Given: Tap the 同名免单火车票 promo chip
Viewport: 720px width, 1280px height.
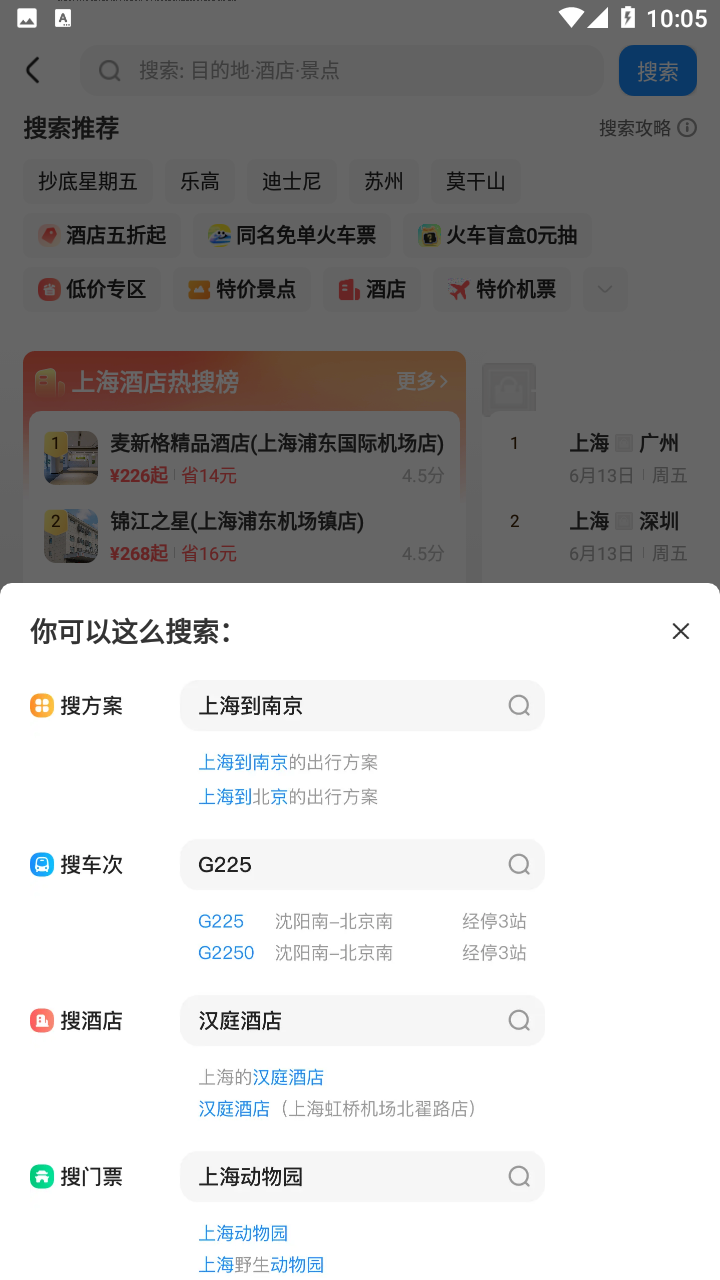Looking at the screenshot, I should tap(292, 235).
